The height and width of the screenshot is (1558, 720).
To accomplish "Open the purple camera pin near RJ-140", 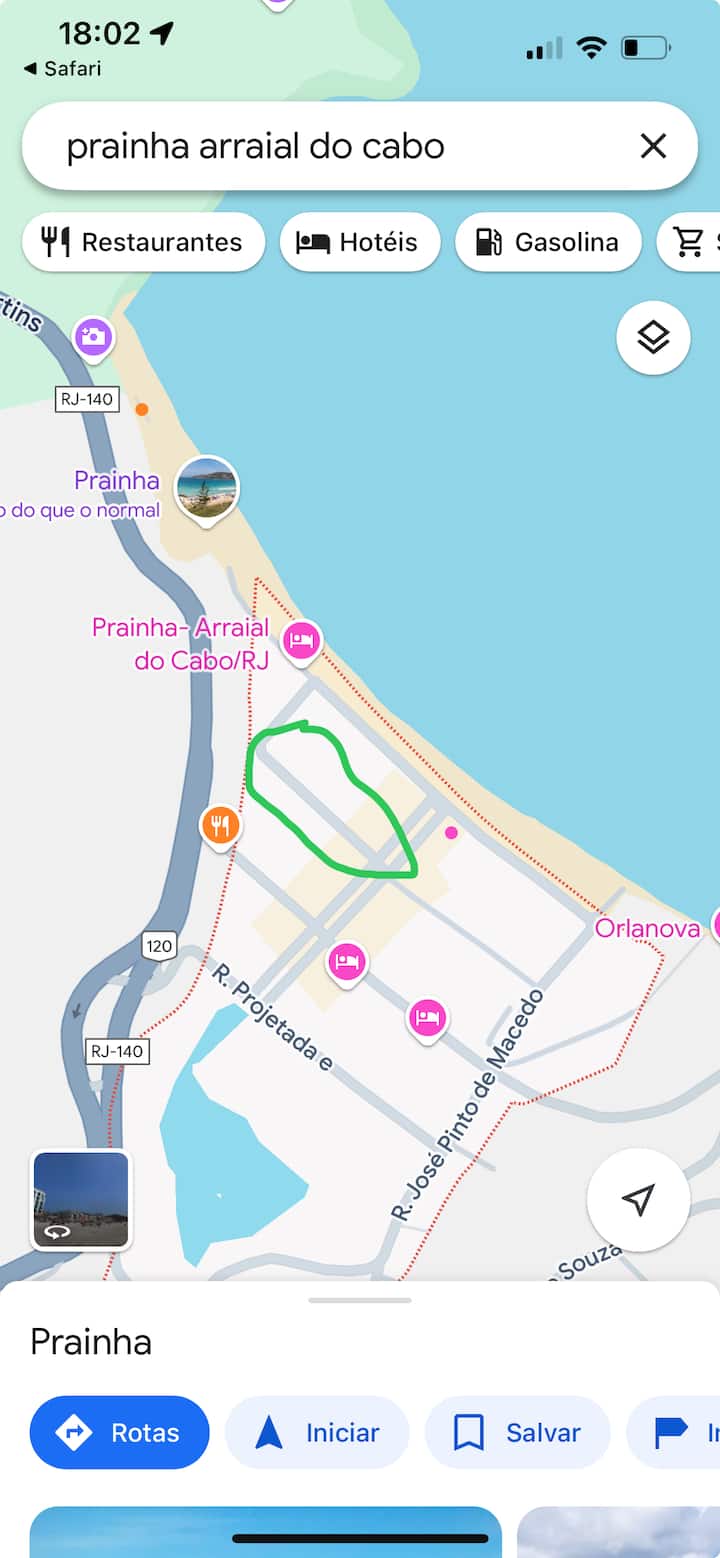I will tap(93, 336).
